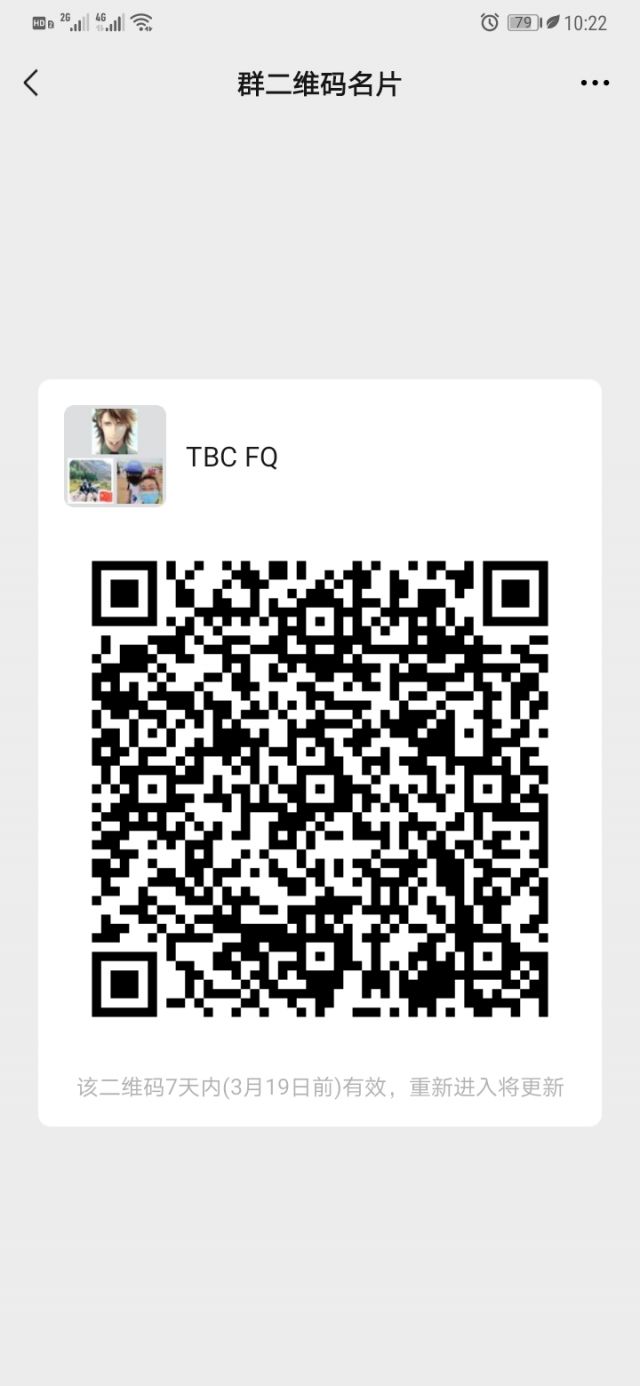Screen dimensions: 640x1386
Task: Open the three-dot overflow menu
Action: pyautogui.click(x=595, y=83)
